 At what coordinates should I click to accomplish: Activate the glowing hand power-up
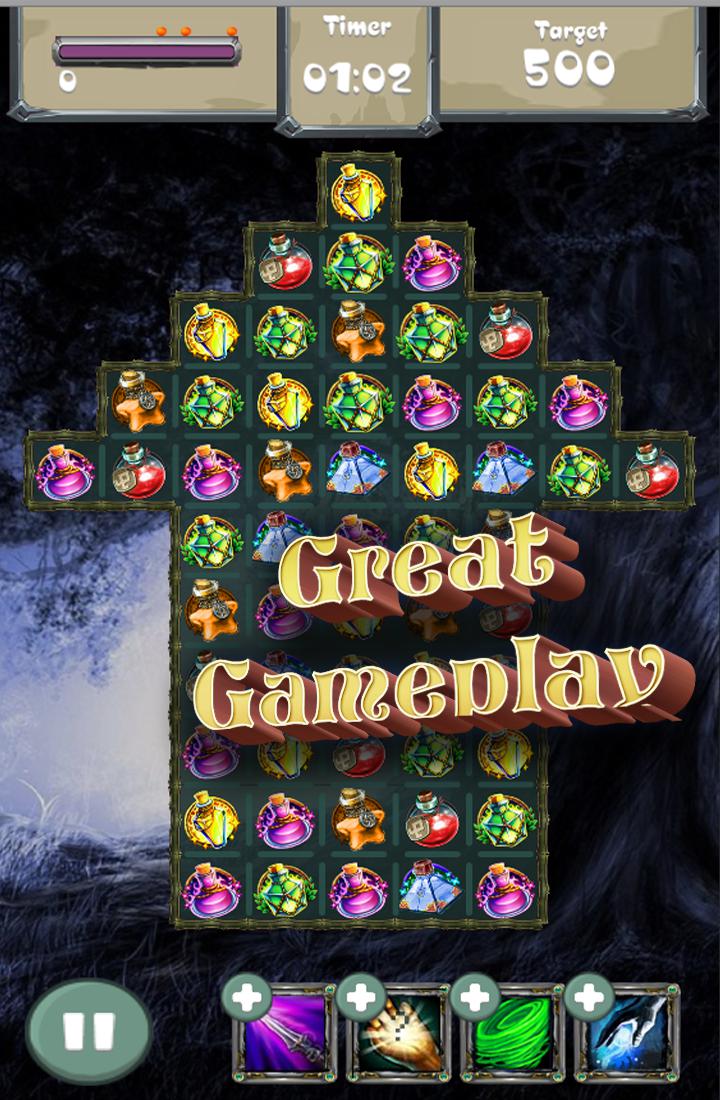pyautogui.click(x=400, y=1035)
